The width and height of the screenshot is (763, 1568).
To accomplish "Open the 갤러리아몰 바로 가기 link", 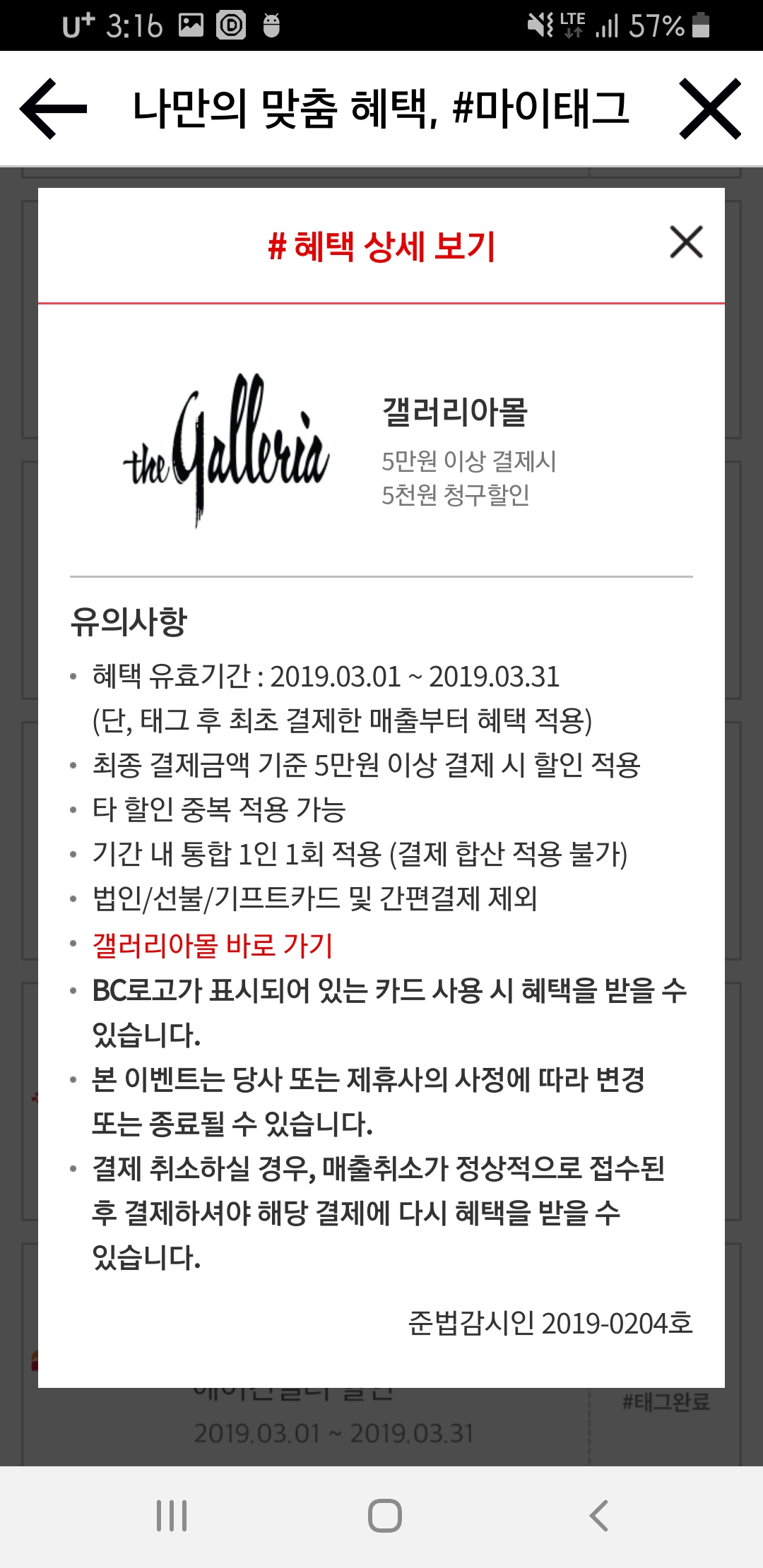I will pos(212,946).
